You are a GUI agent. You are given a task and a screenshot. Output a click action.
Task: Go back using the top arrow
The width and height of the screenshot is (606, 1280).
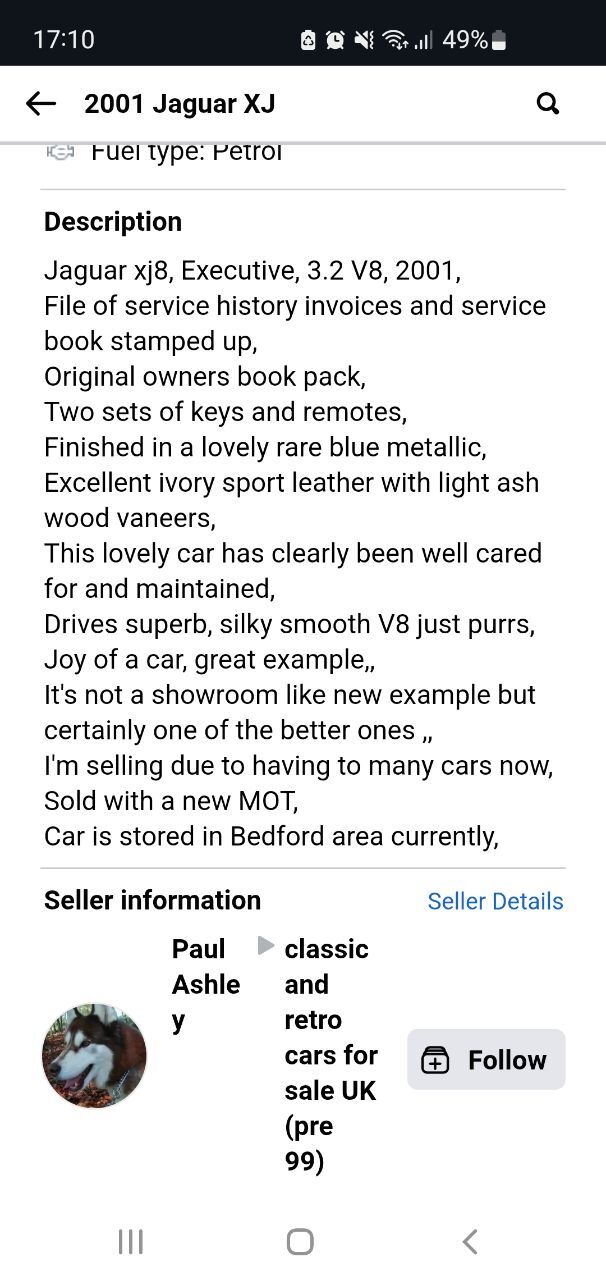click(x=41, y=103)
